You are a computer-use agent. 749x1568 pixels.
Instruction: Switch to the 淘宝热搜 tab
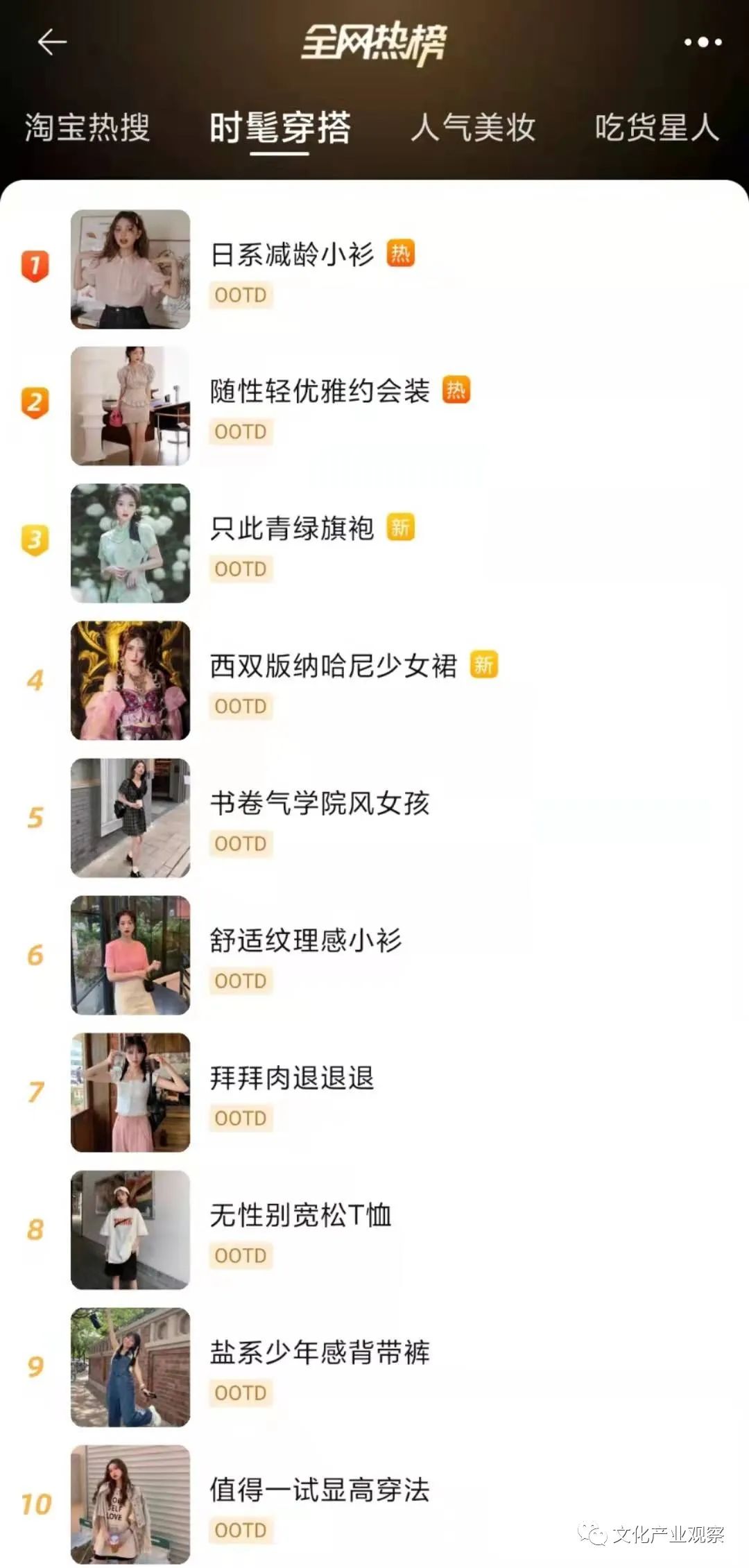tap(87, 128)
